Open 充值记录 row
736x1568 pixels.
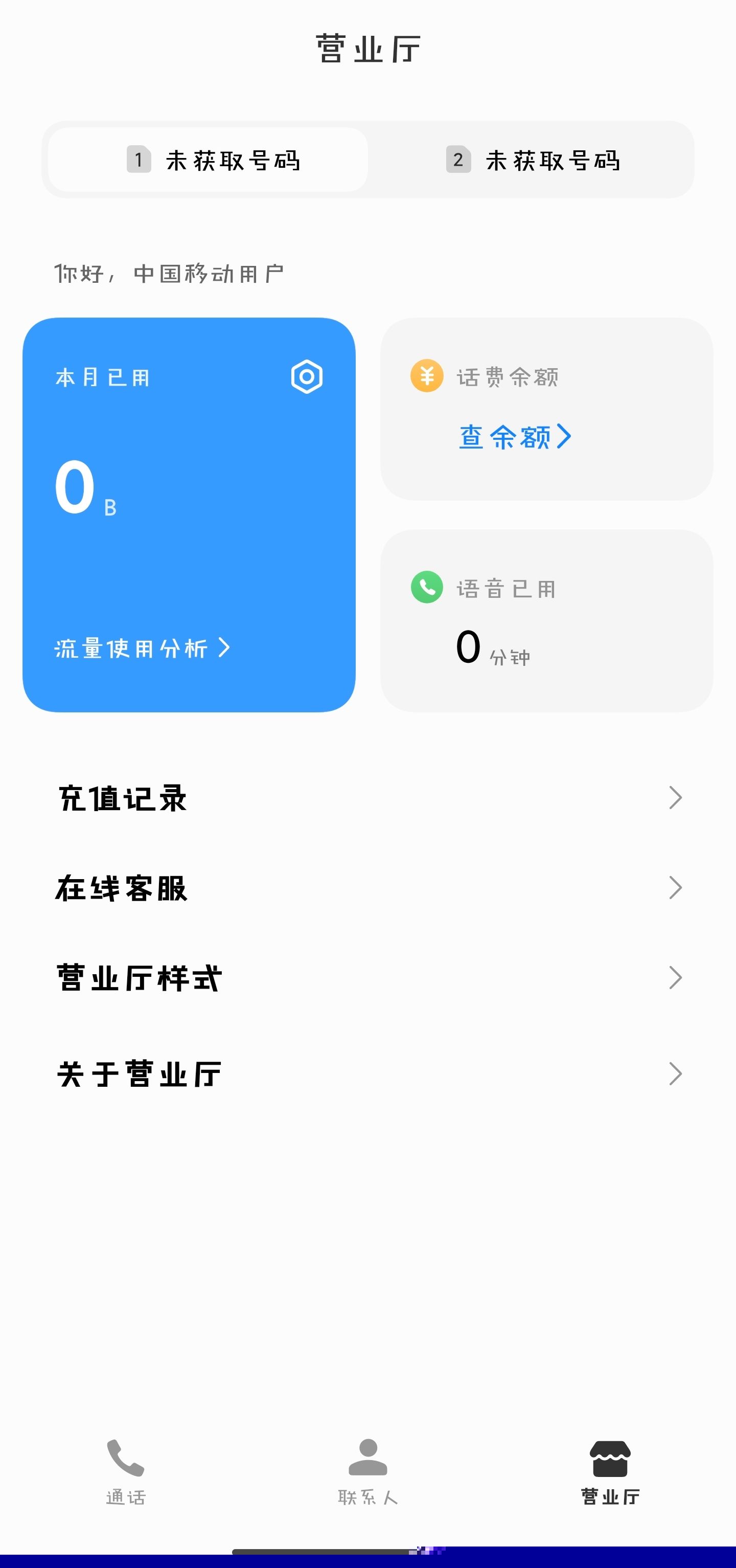[x=367, y=798]
